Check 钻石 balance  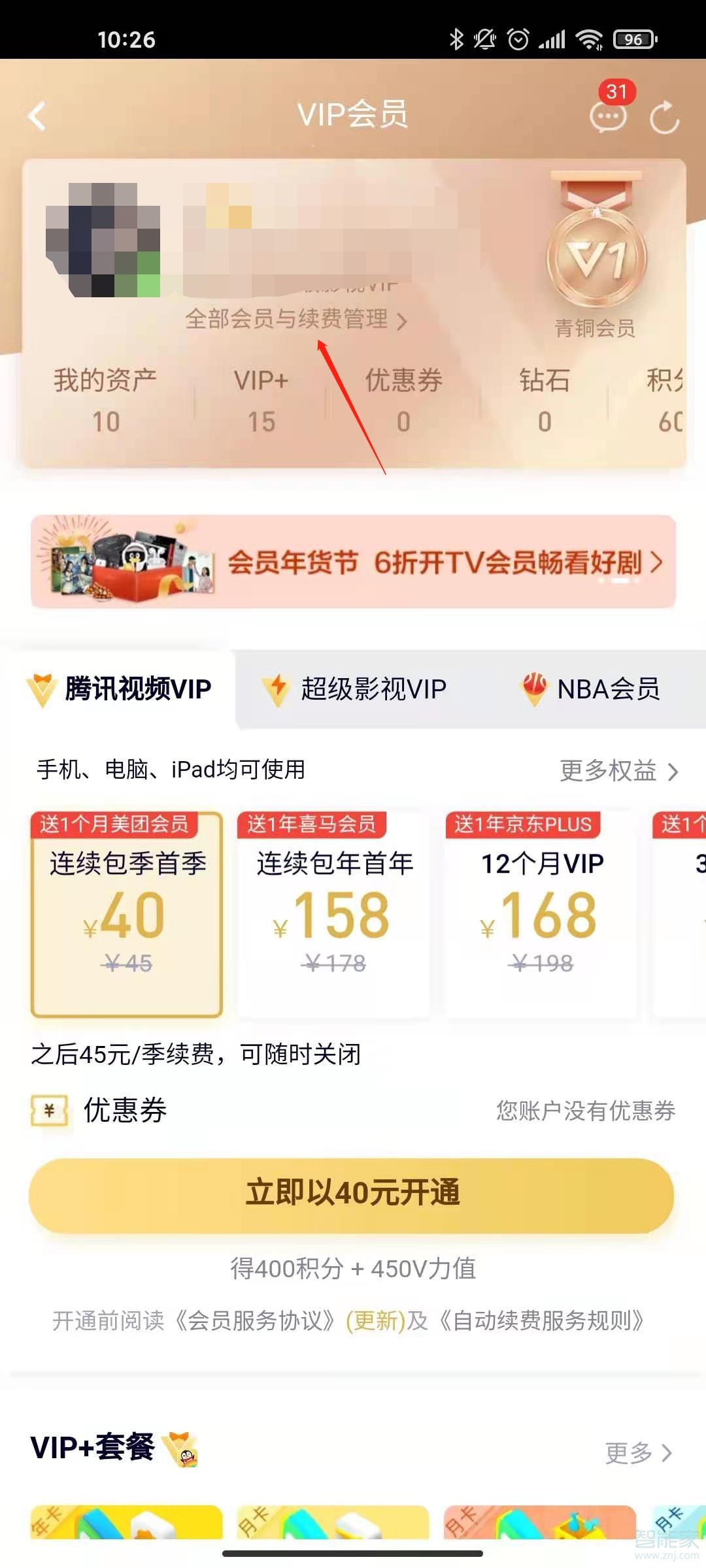click(544, 400)
